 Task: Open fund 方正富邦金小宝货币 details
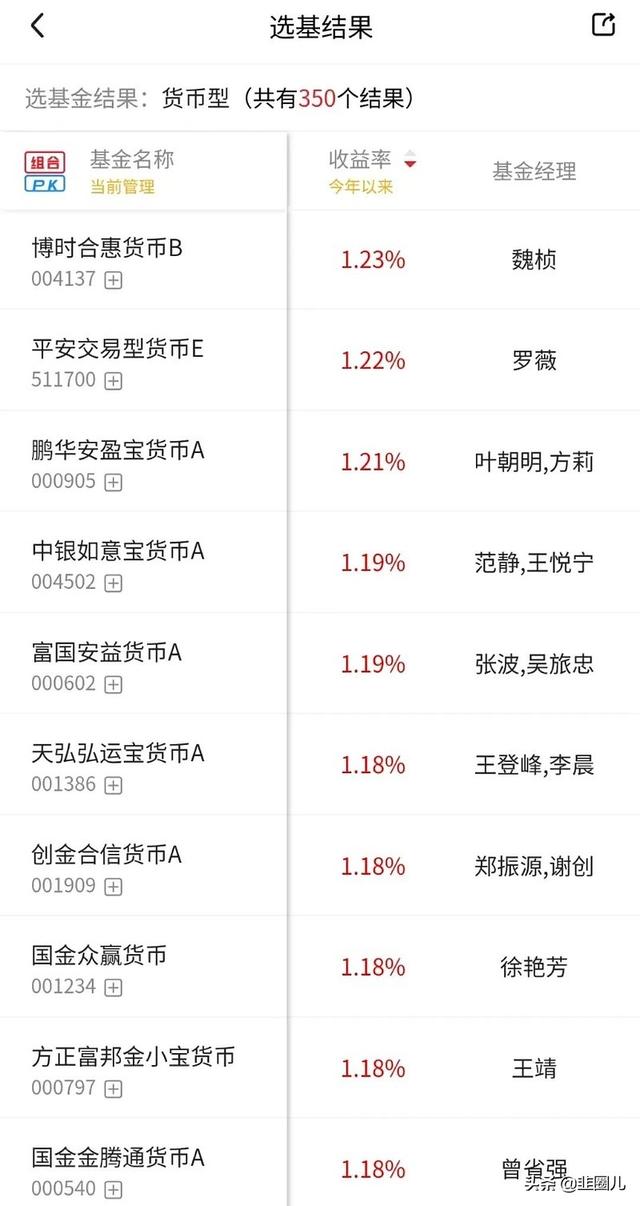(133, 1056)
